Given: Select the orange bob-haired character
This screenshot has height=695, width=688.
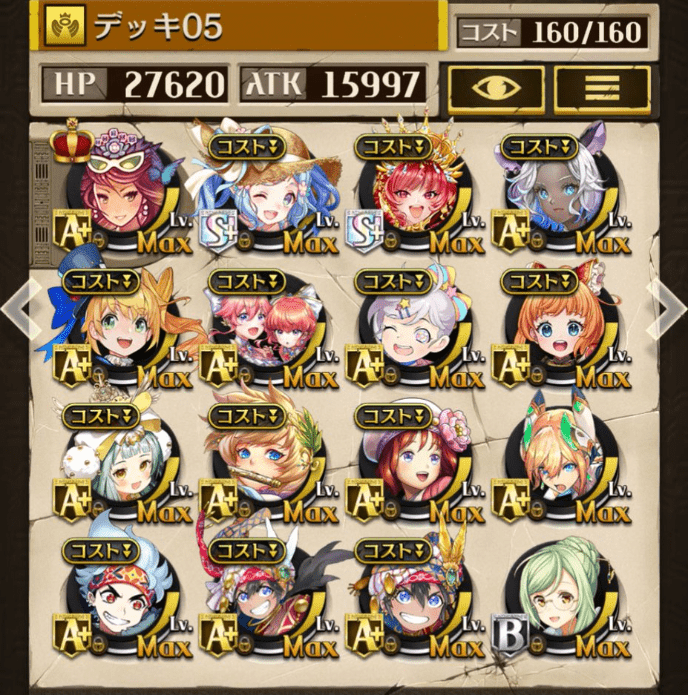Looking at the screenshot, I should [x=553, y=327].
